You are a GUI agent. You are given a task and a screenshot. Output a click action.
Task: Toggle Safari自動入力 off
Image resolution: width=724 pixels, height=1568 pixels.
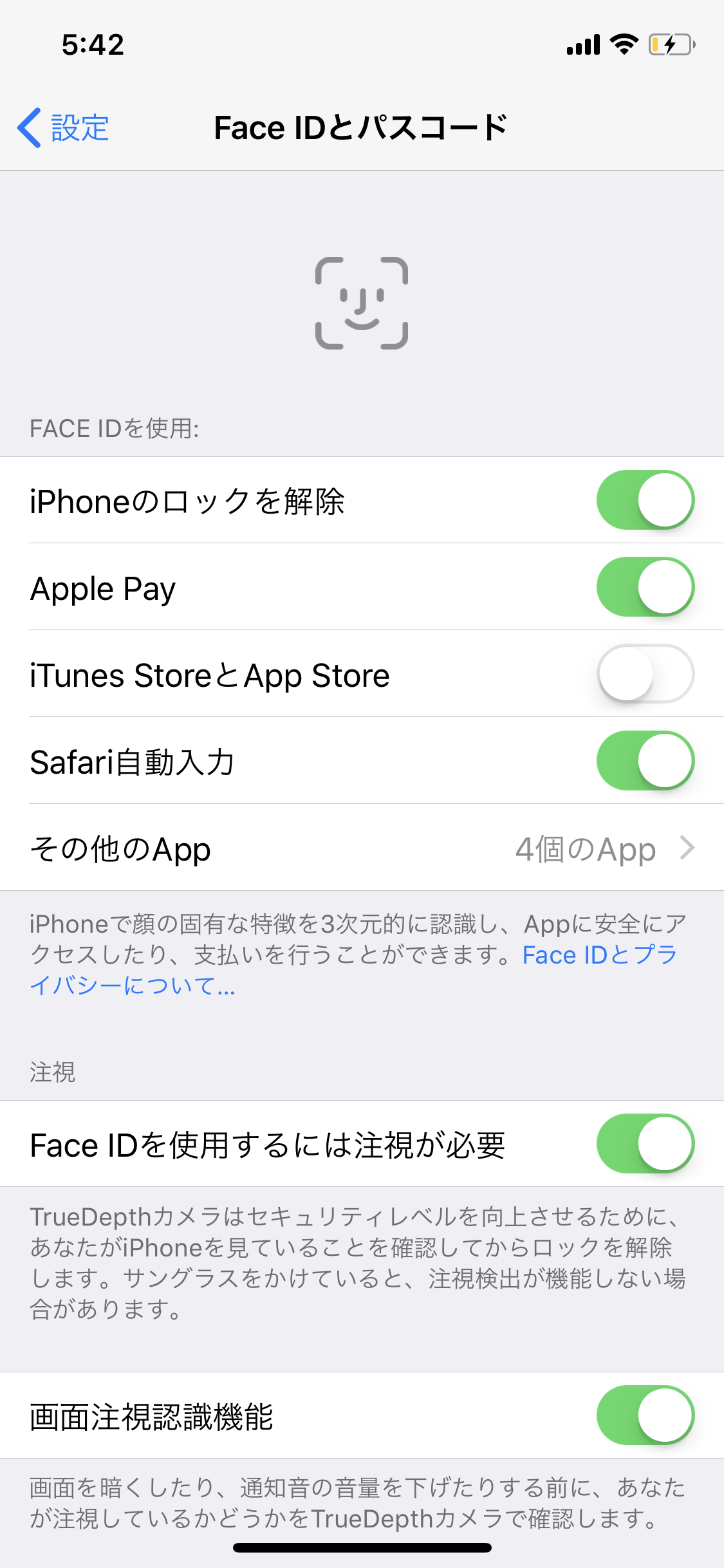[645, 761]
